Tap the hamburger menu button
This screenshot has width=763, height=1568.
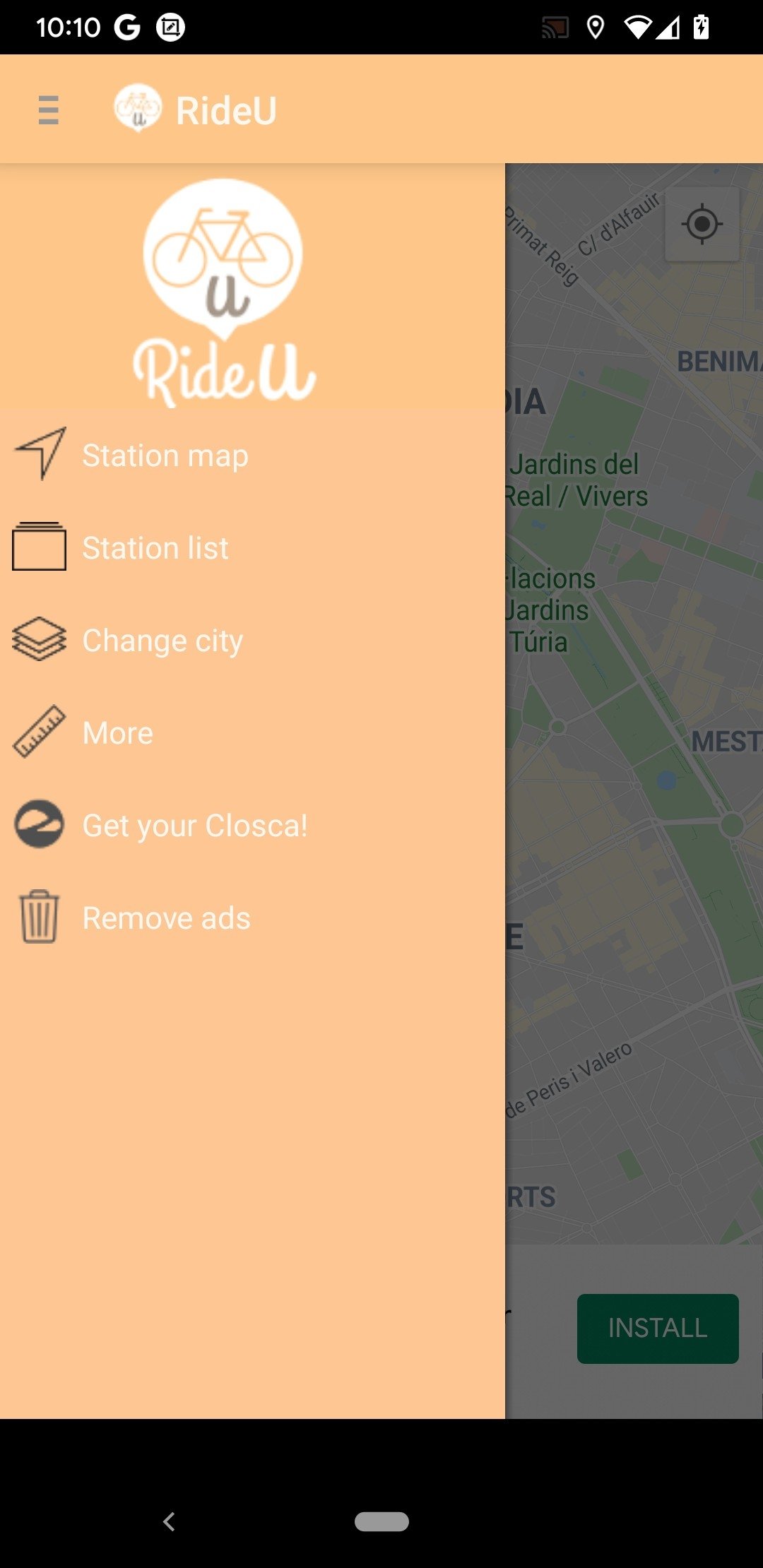(48, 110)
